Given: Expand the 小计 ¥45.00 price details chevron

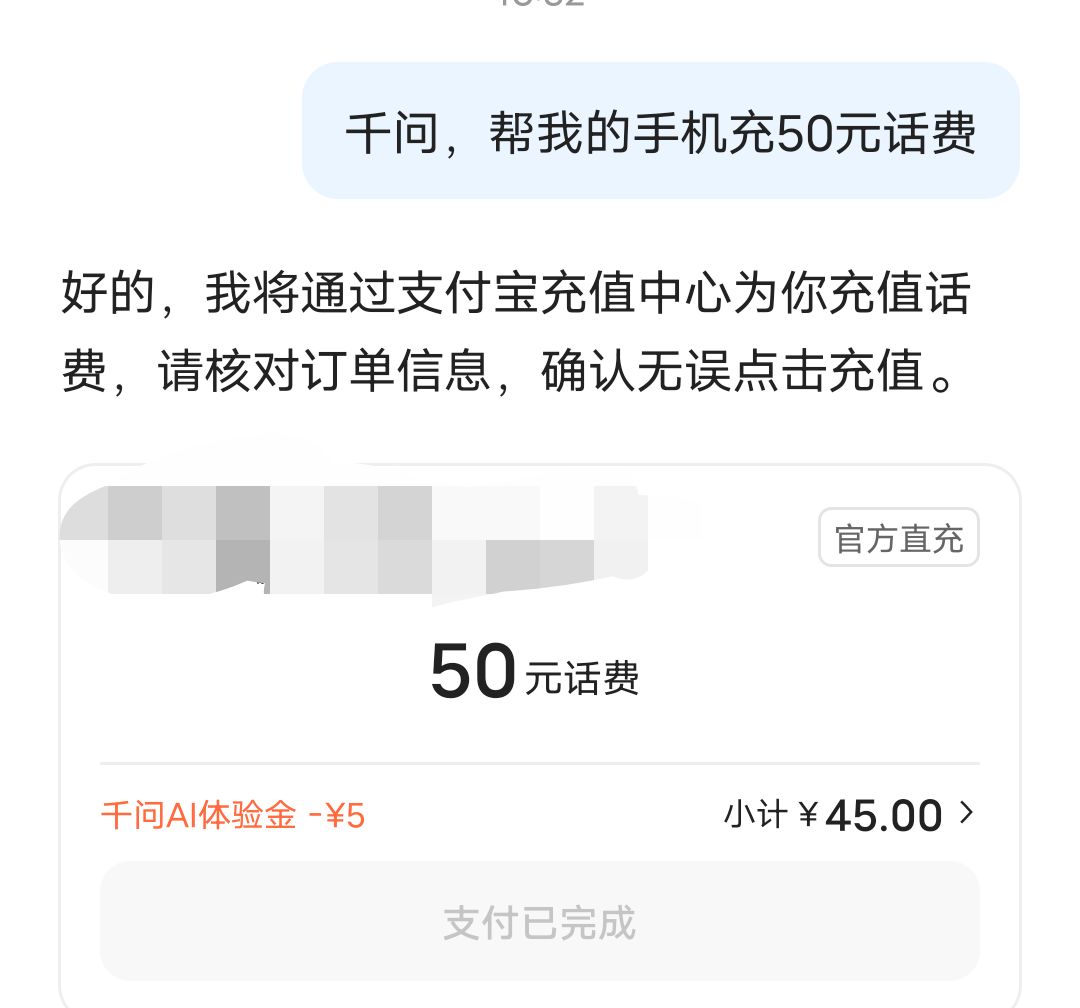Looking at the screenshot, I should point(965,815).
